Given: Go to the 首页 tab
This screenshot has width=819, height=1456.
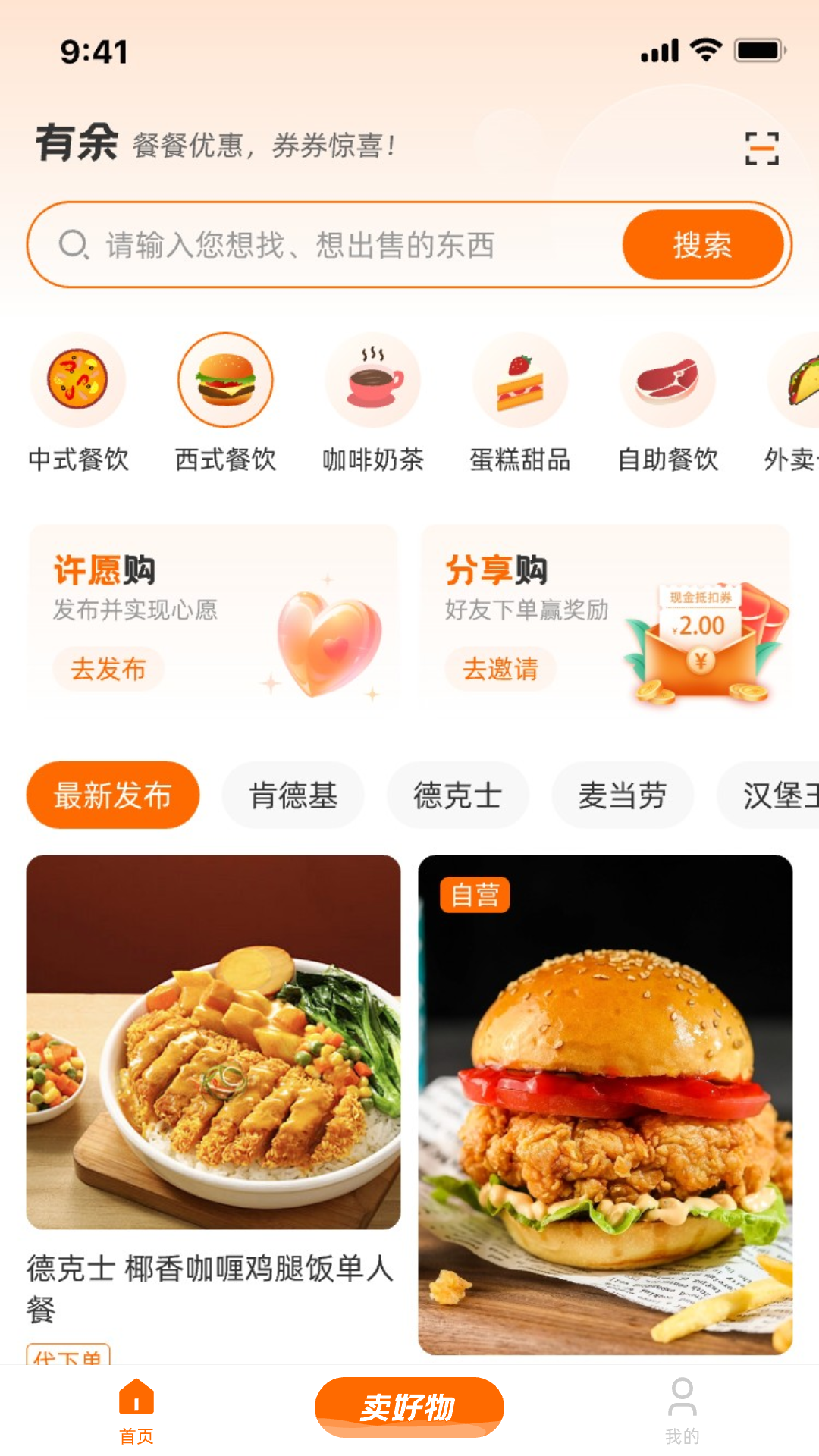Looking at the screenshot, I should tap(136, 1410).
